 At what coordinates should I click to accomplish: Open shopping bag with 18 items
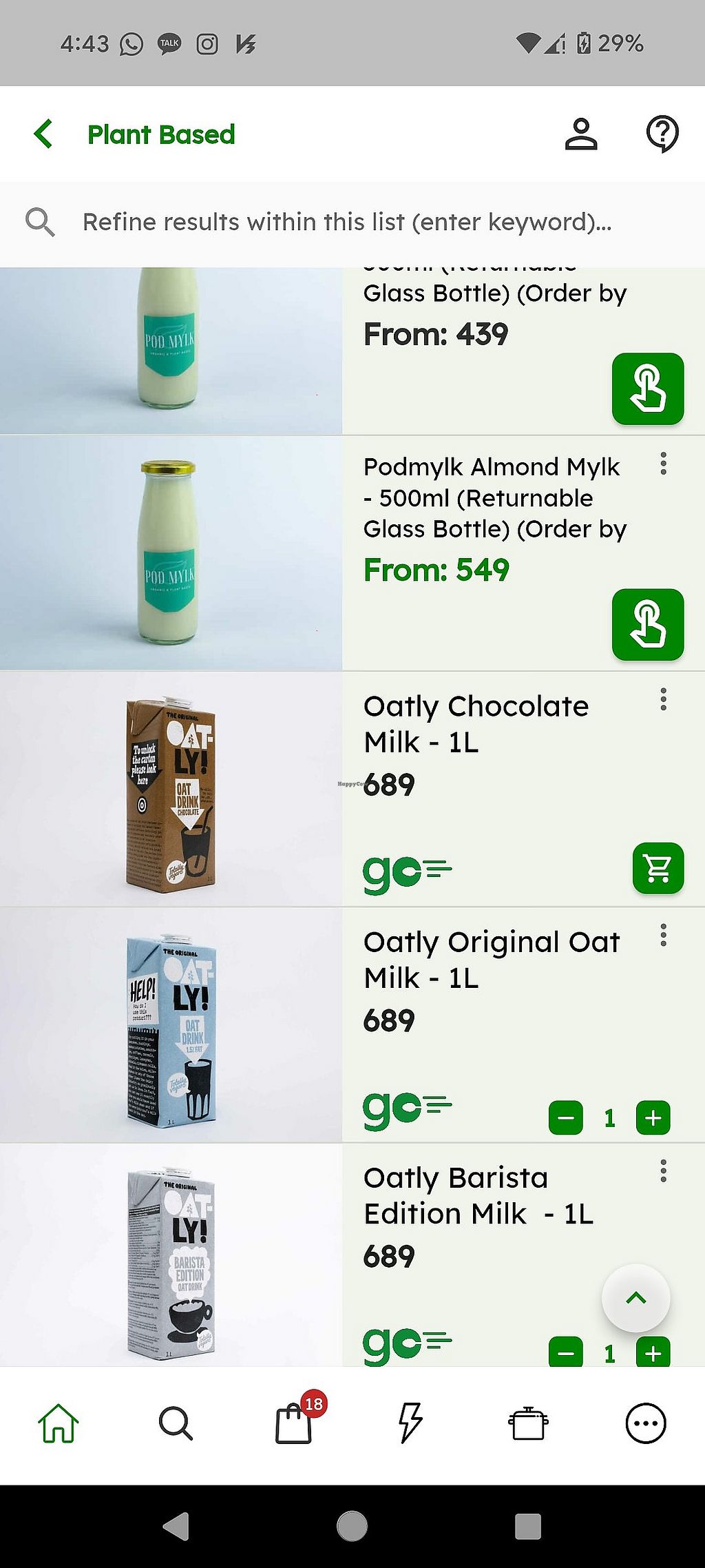pyautogui.click(x=294, y=1423)
